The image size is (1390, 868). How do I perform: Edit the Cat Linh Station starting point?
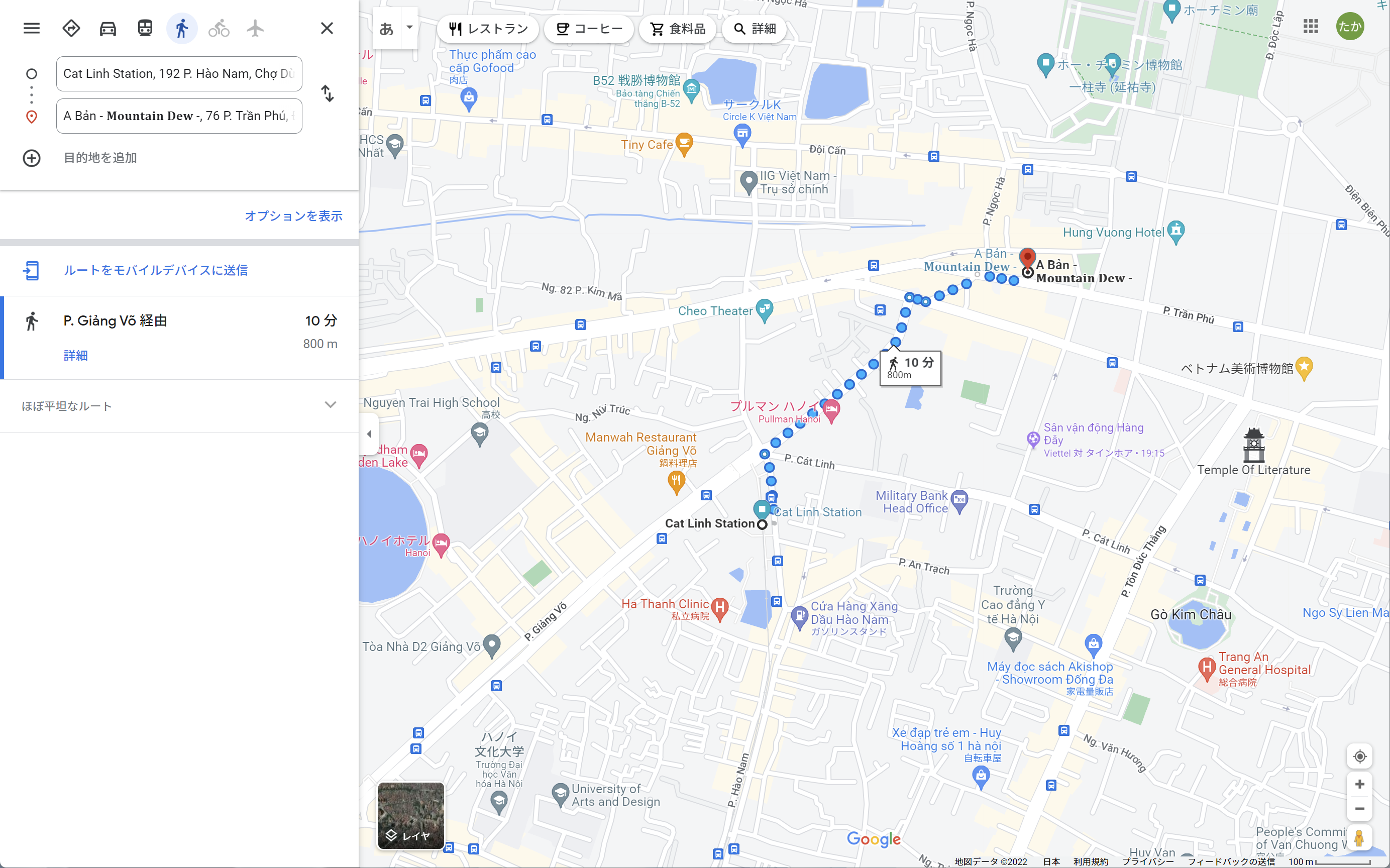click(178, 73)
